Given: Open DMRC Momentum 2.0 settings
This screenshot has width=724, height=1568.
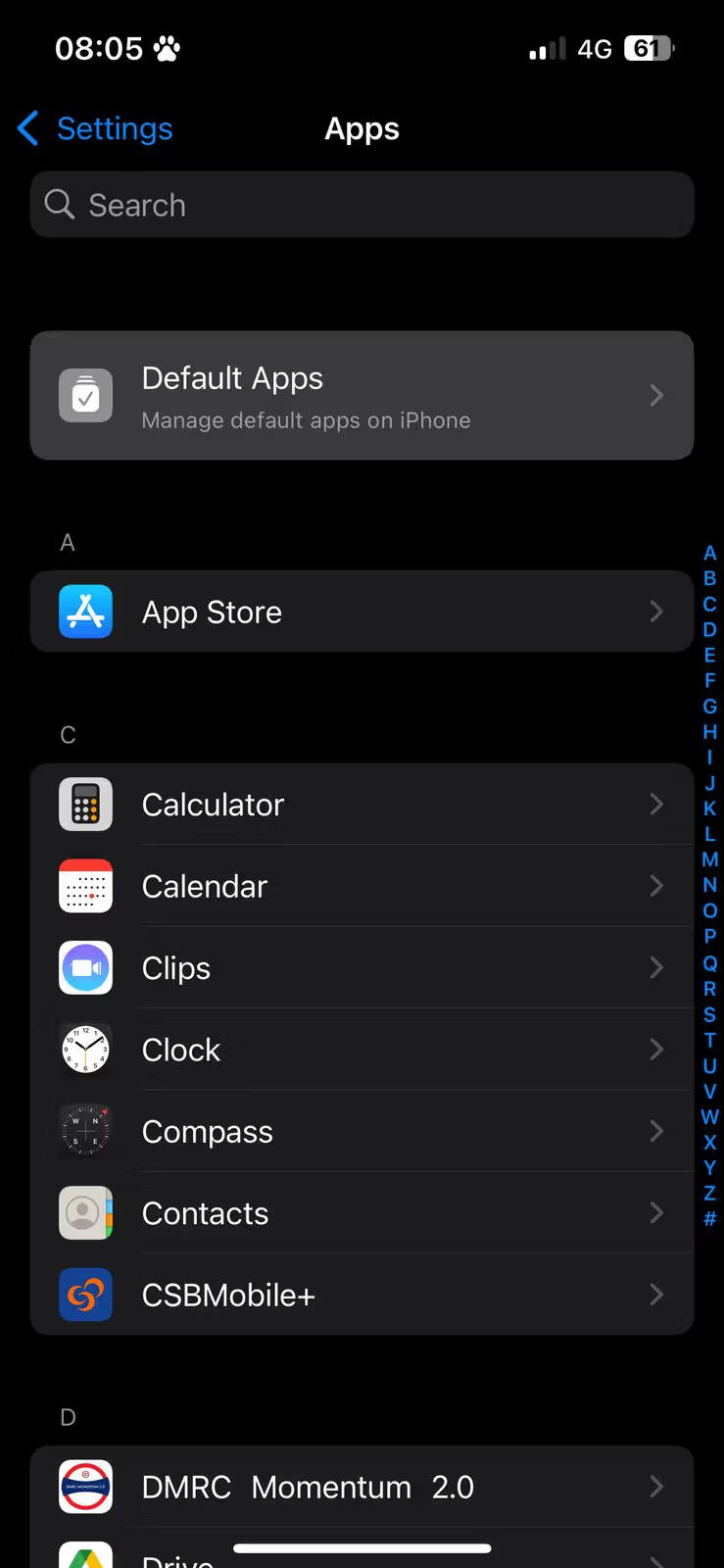Looking at the screenshot, I should (x=362, y=1487).
